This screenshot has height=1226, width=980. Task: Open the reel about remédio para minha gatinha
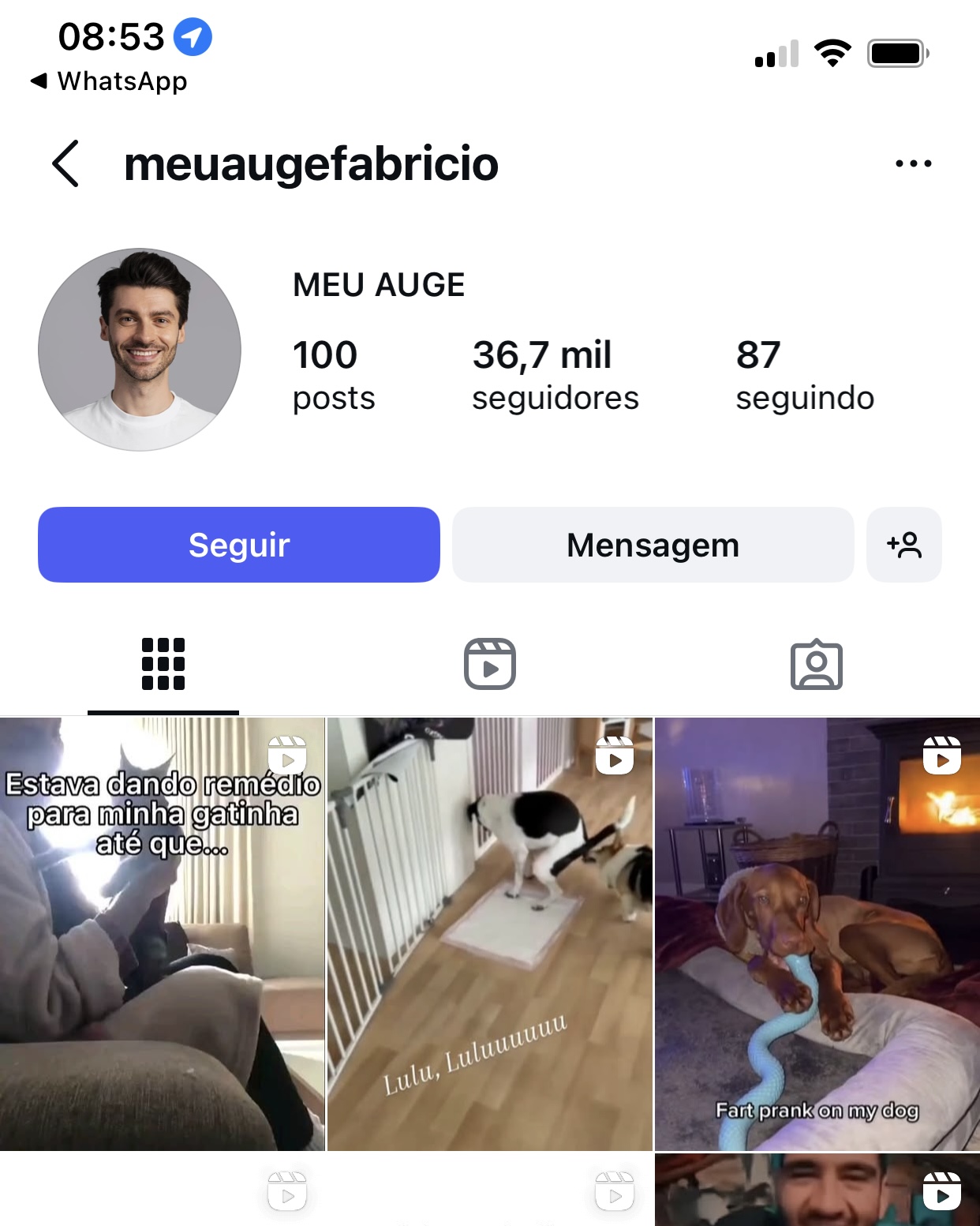(x=162, y=933)
